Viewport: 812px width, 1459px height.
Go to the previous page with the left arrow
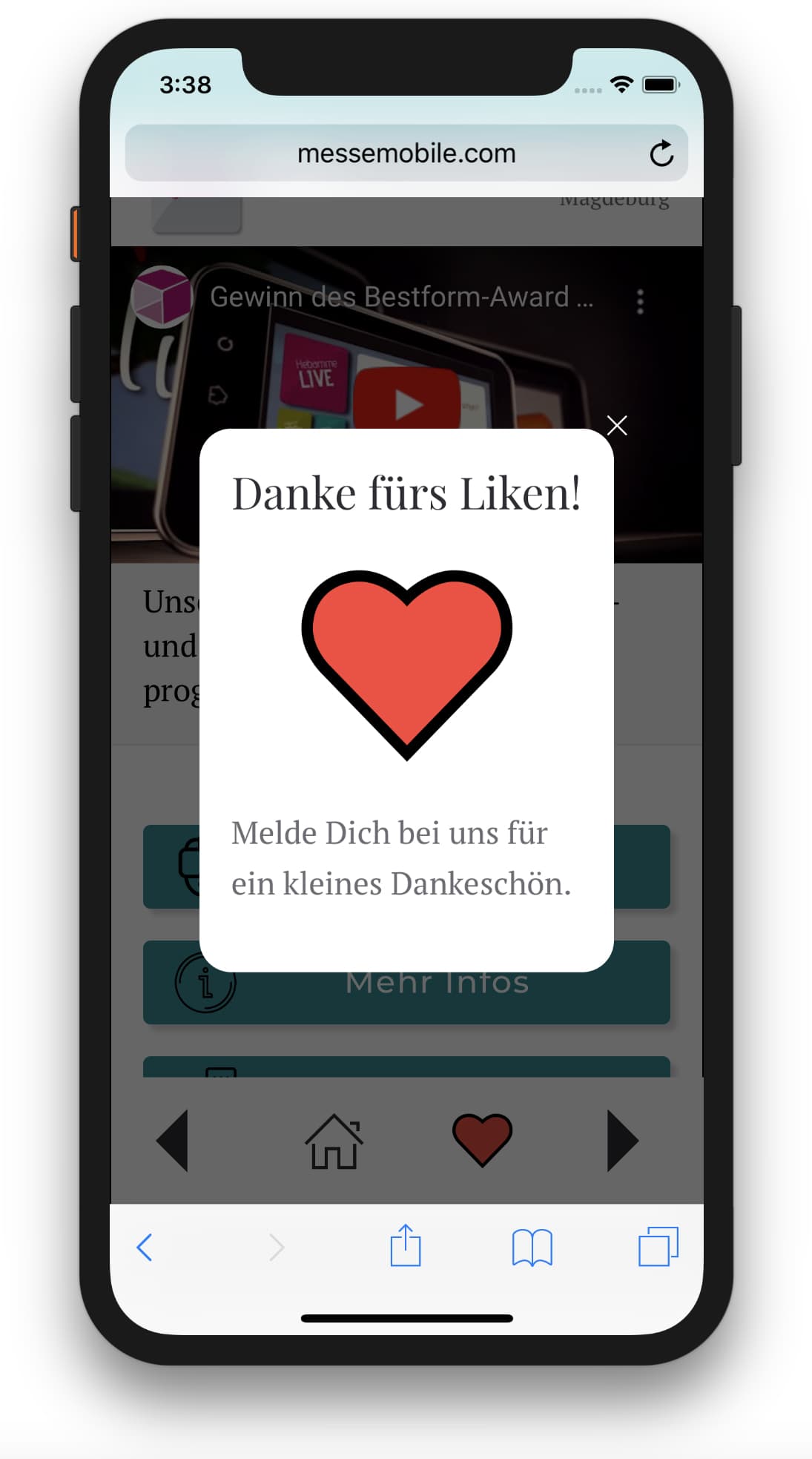(x=173, y=1141)
